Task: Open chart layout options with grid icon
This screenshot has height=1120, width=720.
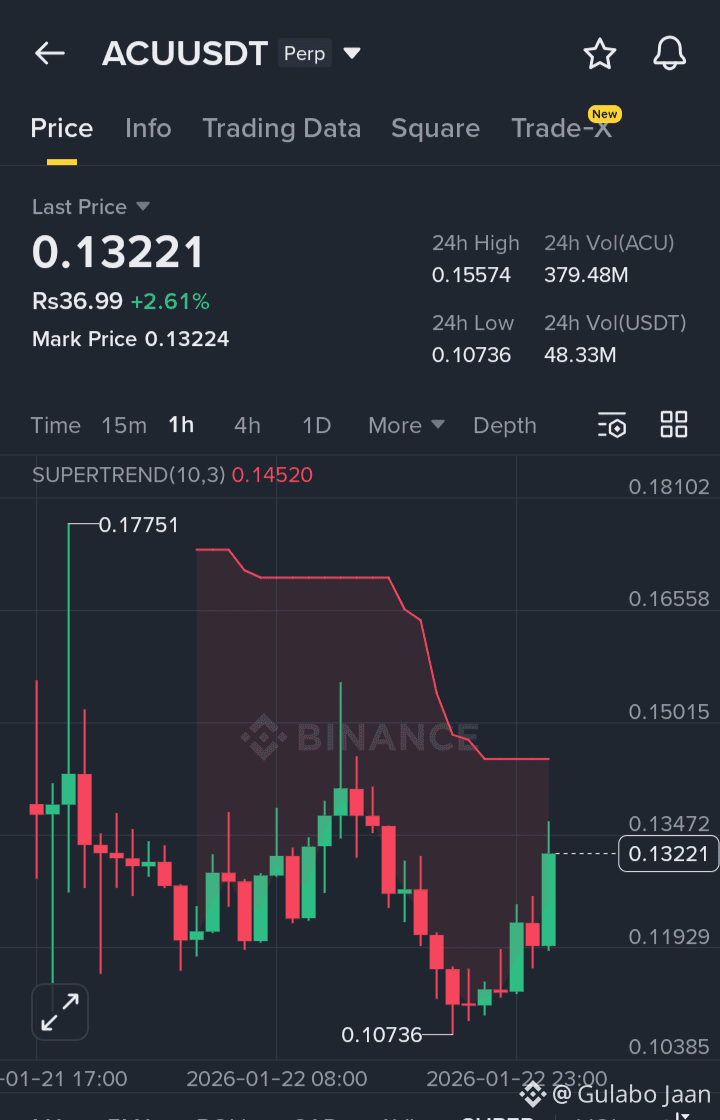Action: (x=673, y=424)
